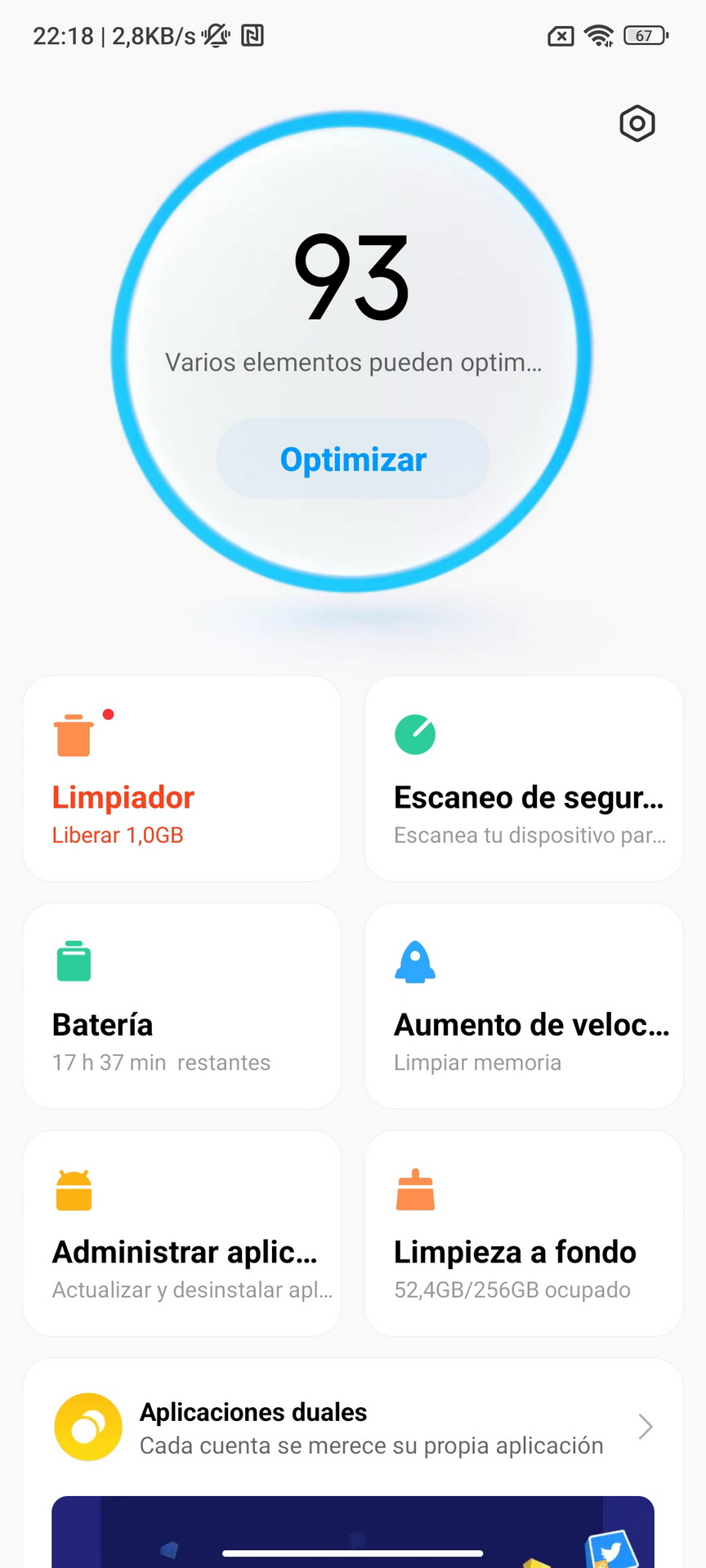Open Aumento de velocidad card

(524, 1006)
